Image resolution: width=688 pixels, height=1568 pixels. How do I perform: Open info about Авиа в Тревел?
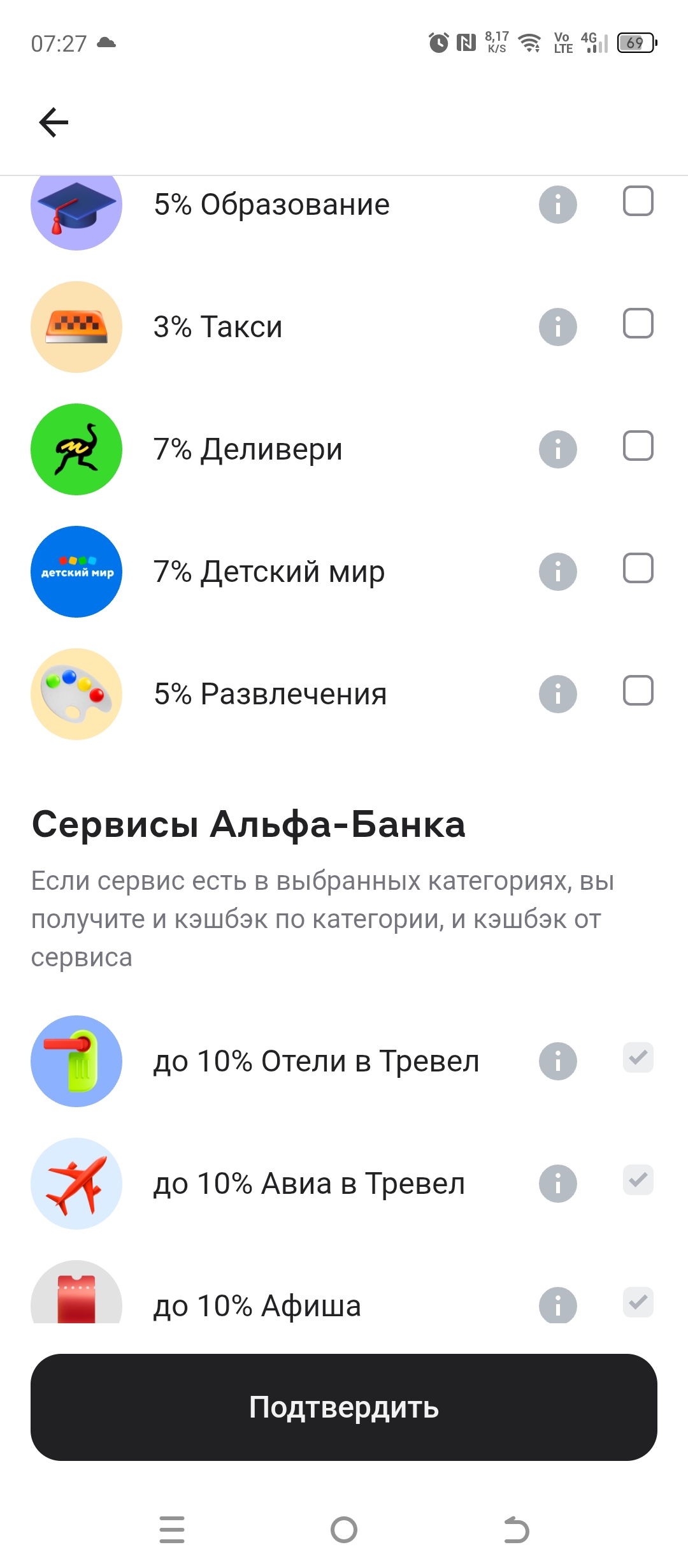coord(558,1184)
